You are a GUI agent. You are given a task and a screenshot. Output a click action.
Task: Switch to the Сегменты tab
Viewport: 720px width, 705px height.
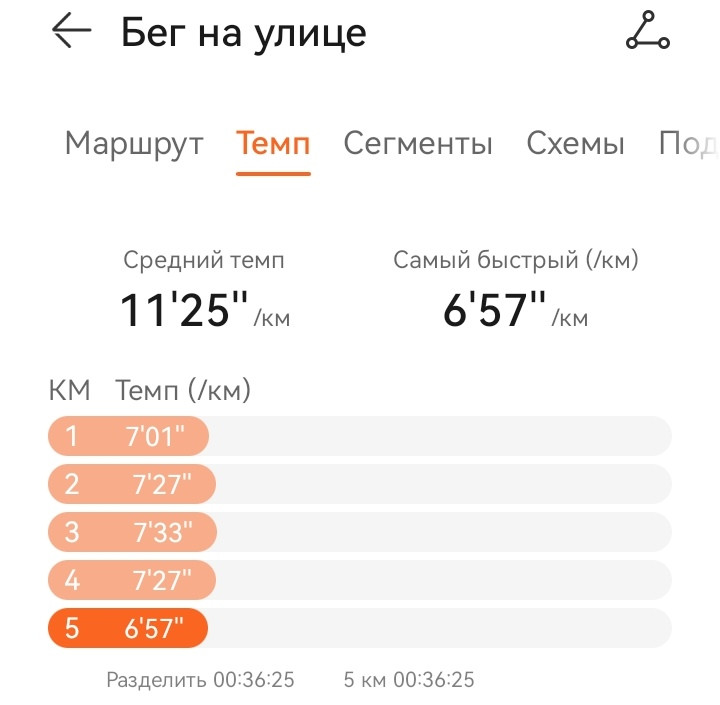point(418,143)
